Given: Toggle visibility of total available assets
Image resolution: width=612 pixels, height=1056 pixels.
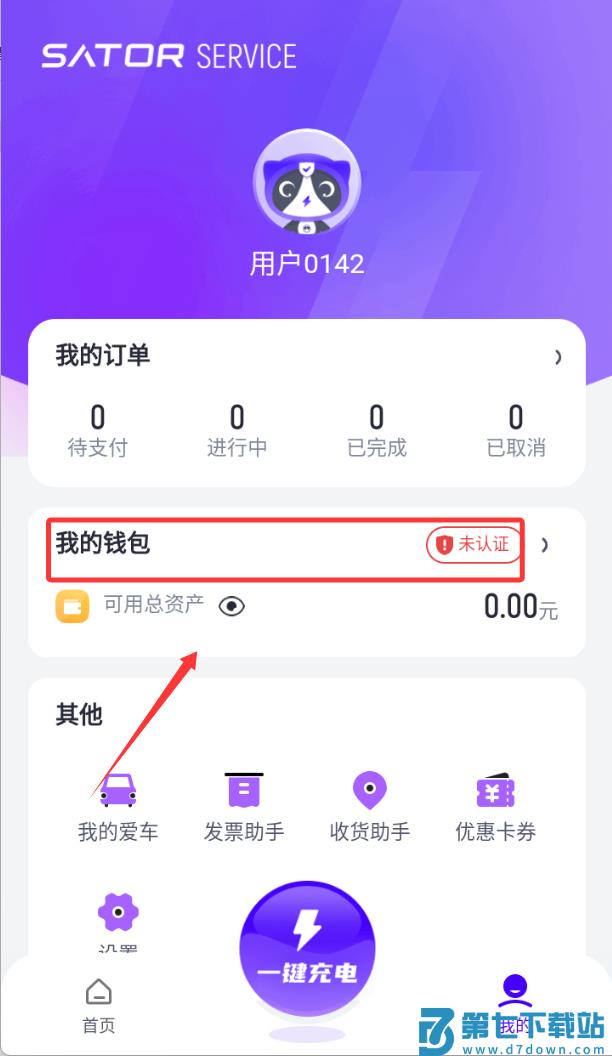Looking at the screenshot, I should click(232, 605).
